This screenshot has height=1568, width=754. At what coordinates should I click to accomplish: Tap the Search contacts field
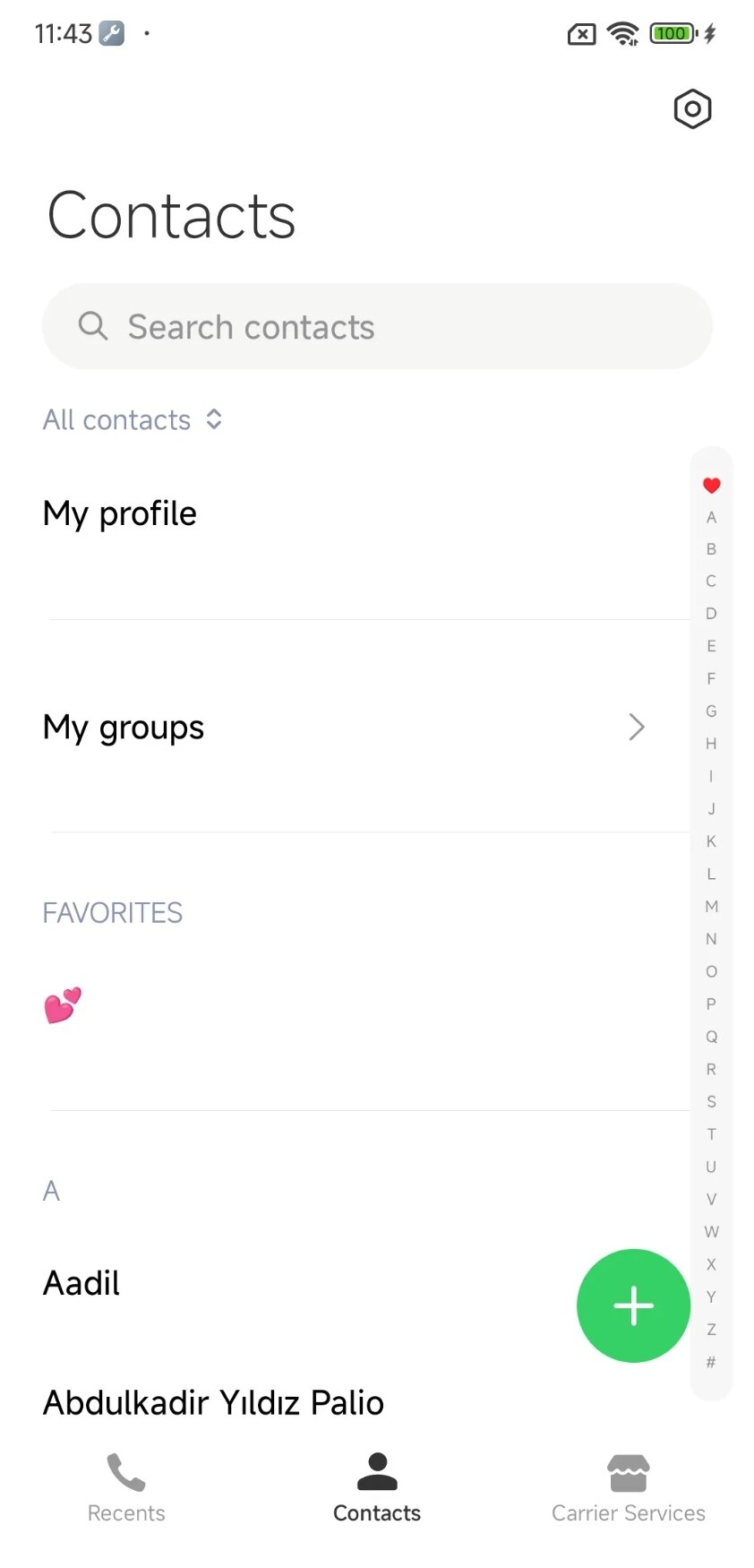(377, 326)
